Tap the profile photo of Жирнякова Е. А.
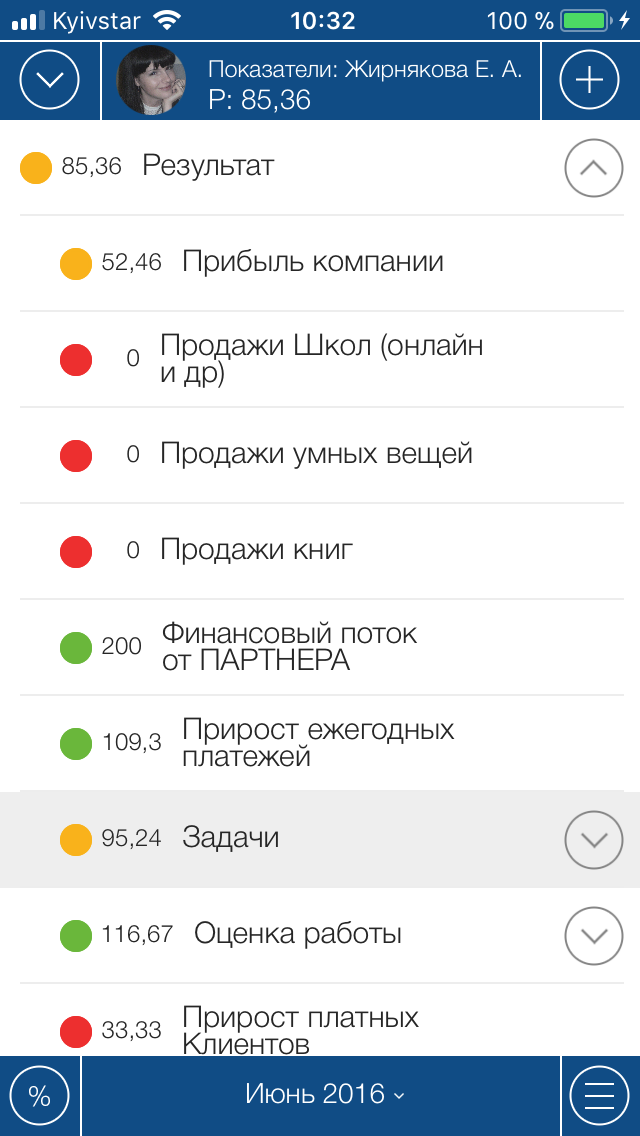Image resolution: width=640 pixels, height=1136 pixels. (x=151, y=80)
